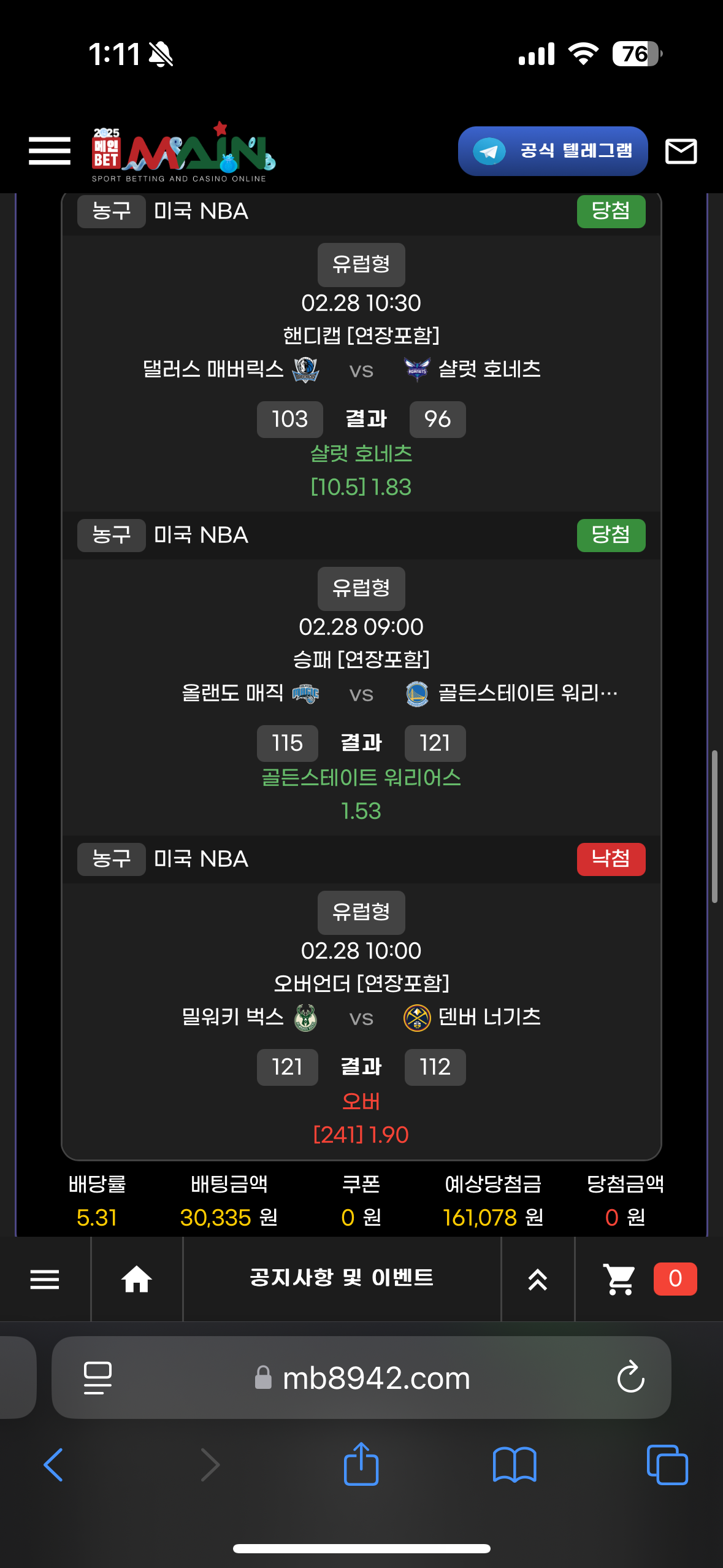Open the top hamburger menu

click(49, 151)
